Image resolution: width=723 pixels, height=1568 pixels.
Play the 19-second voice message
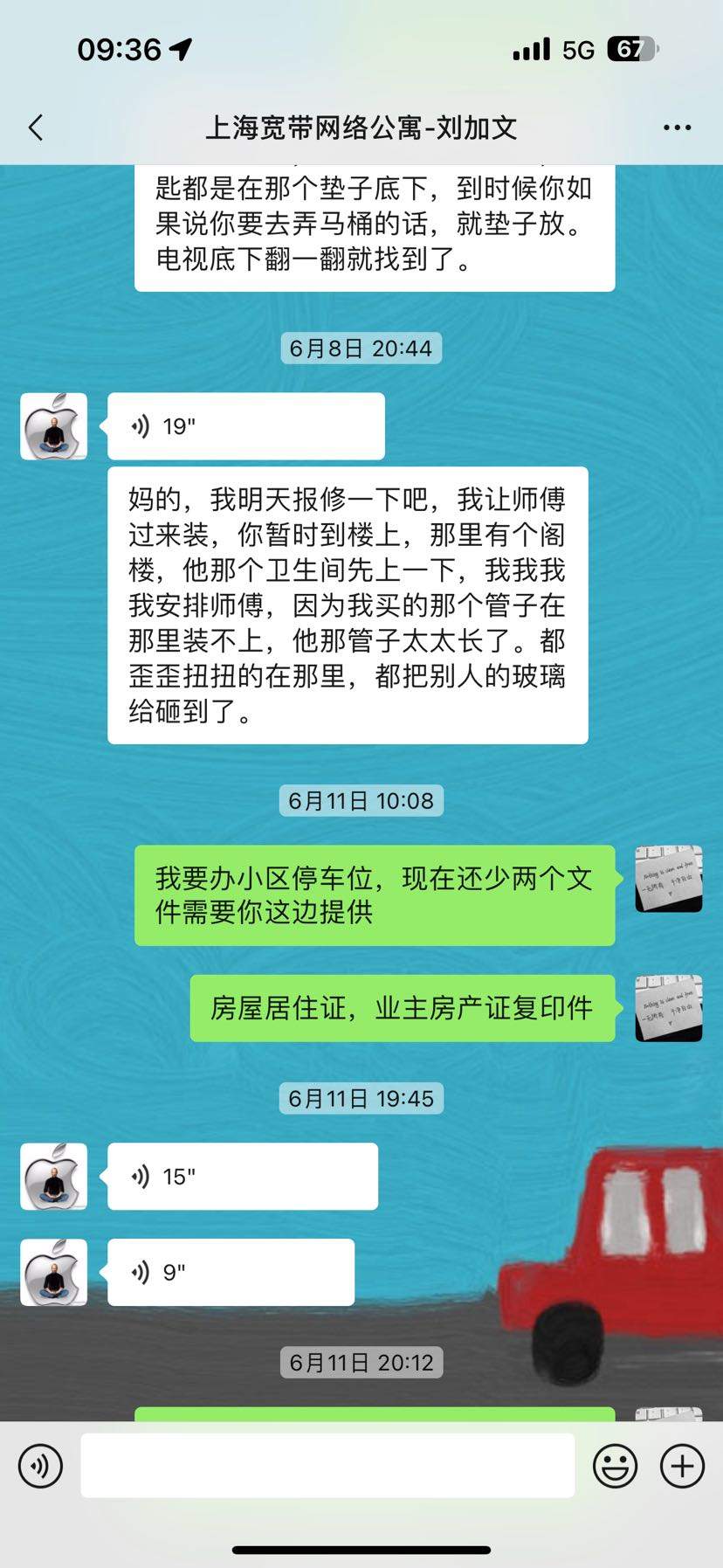(245, 426)
